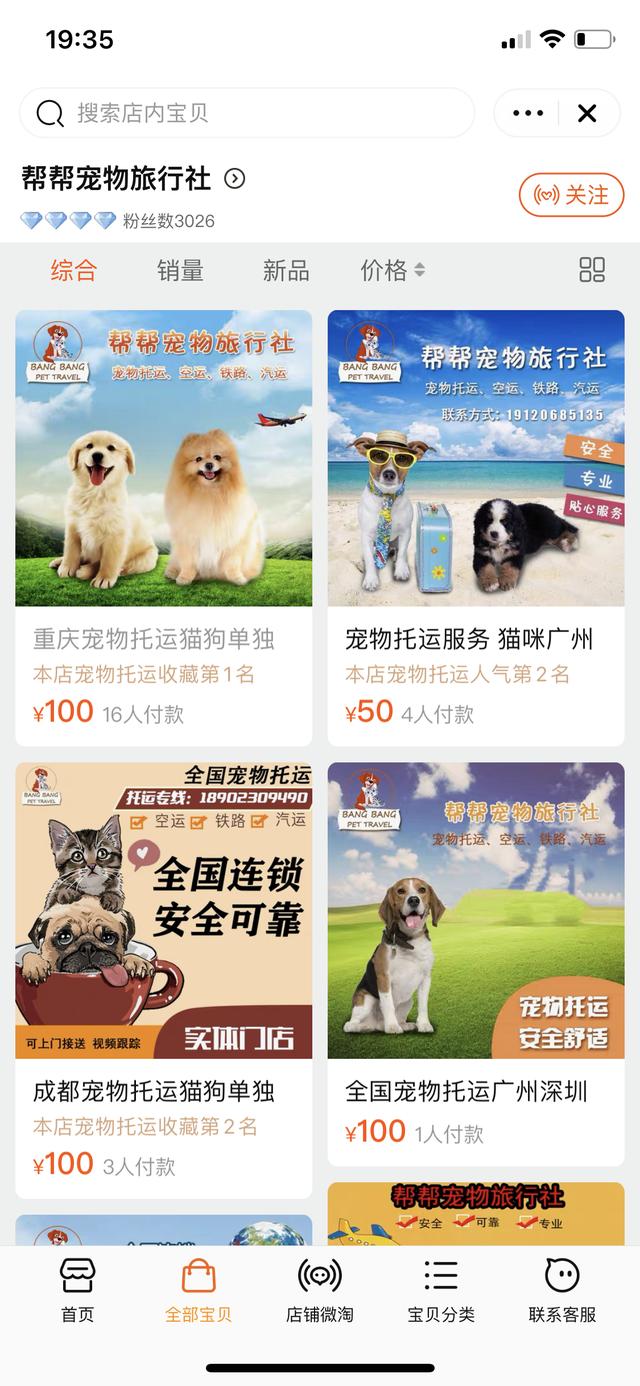Show 新品 items
Image resolution: width=640 pixels, height=1386 pixels.
(x=286, y=270)
